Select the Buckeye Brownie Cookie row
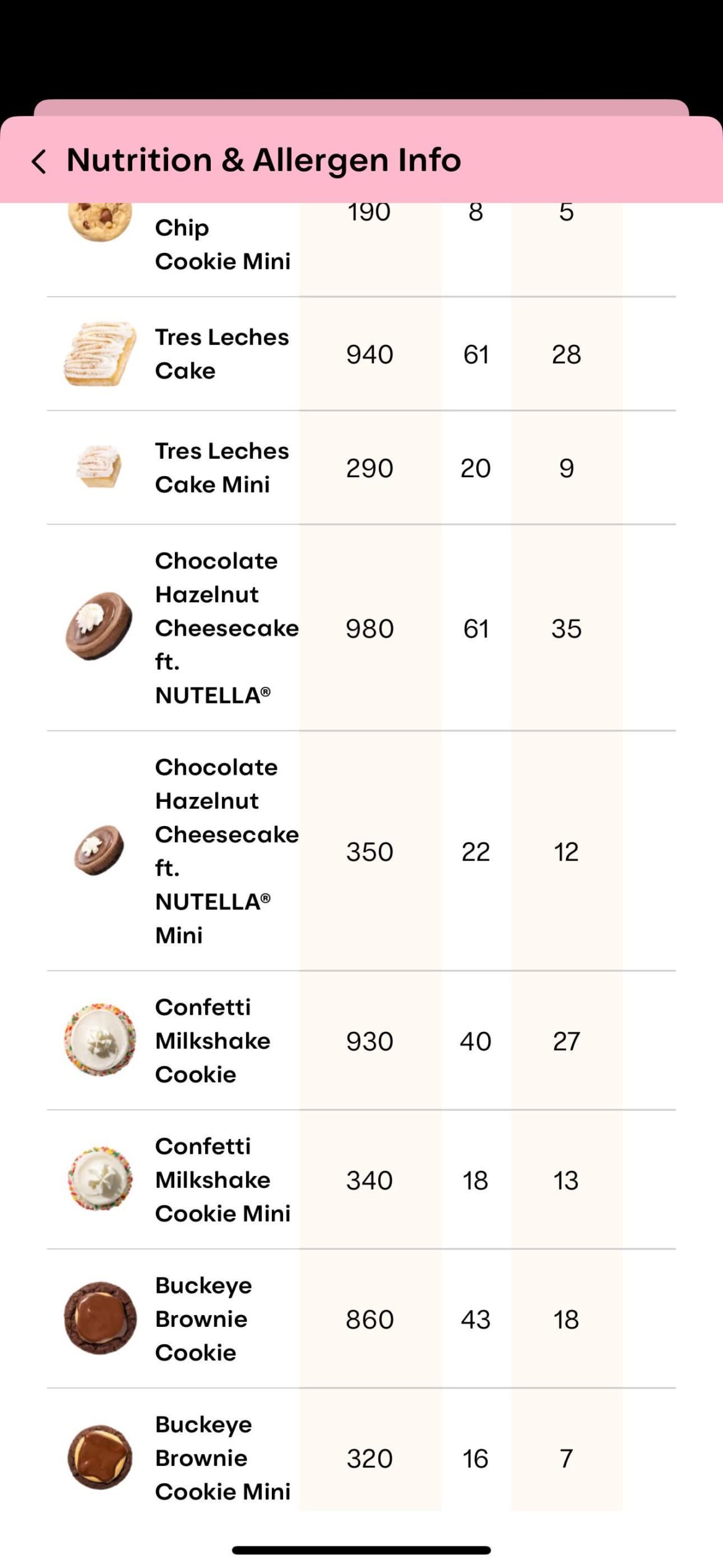The image size is (723, 1568). 361,1319
